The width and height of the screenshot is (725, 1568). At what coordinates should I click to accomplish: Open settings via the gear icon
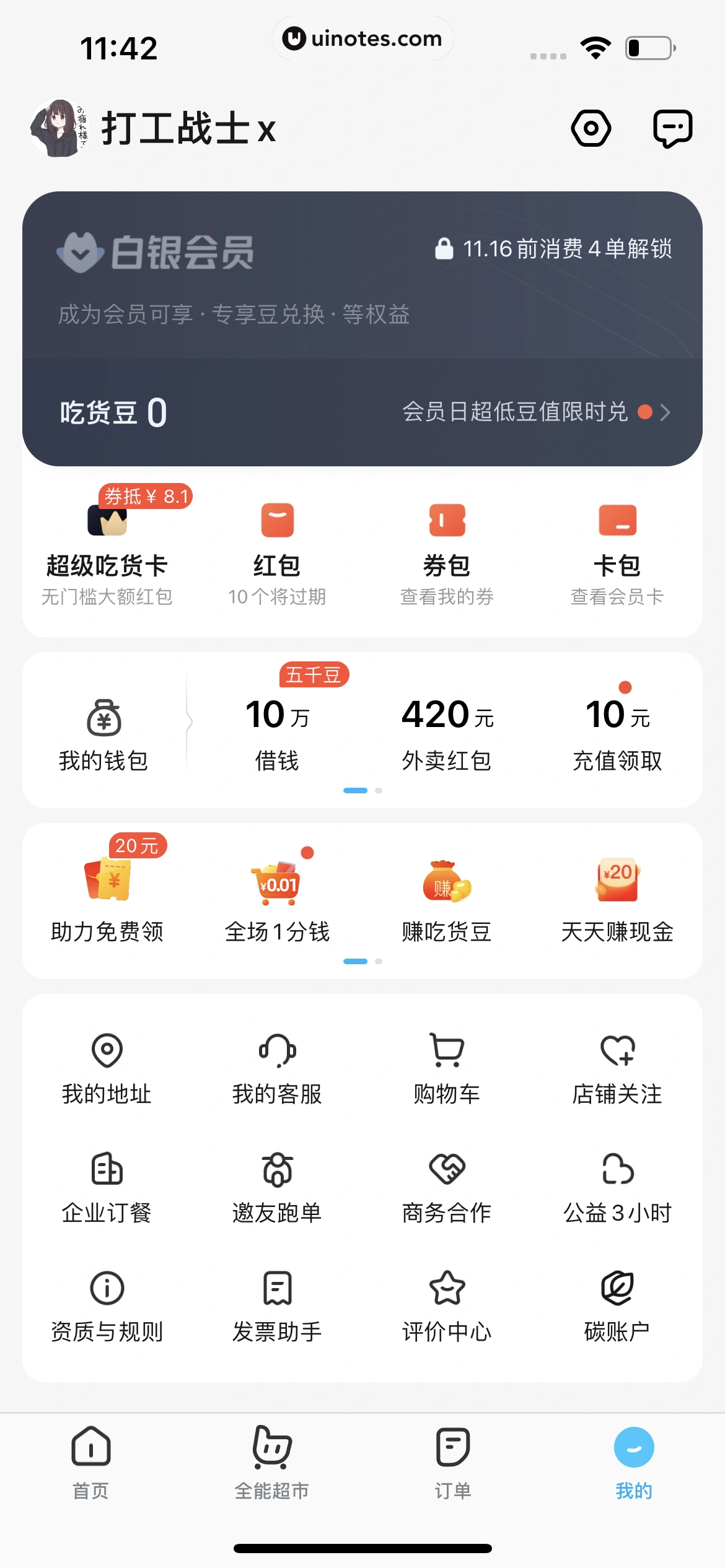(591, 128)
